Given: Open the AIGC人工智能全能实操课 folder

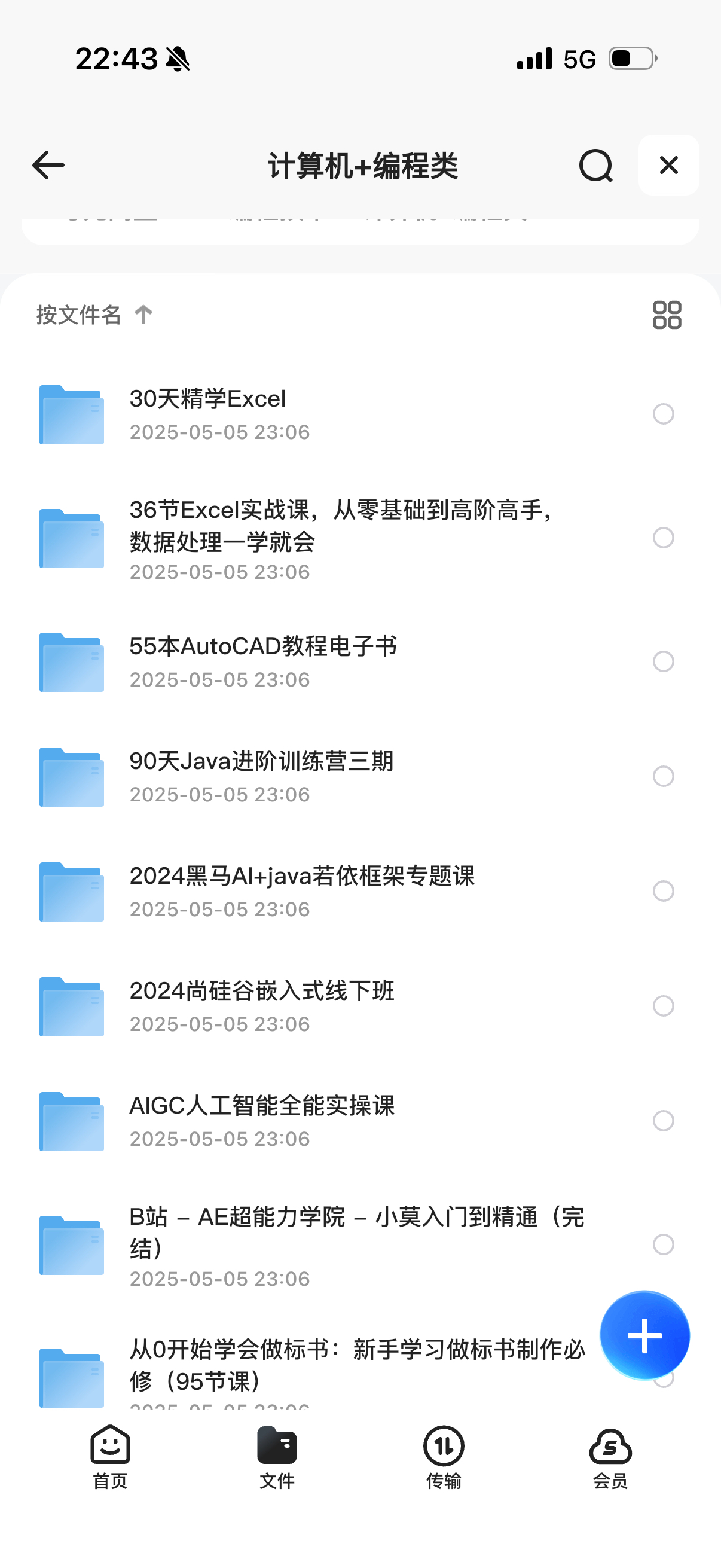Looking at the screenshot, I should (262, 1106).
